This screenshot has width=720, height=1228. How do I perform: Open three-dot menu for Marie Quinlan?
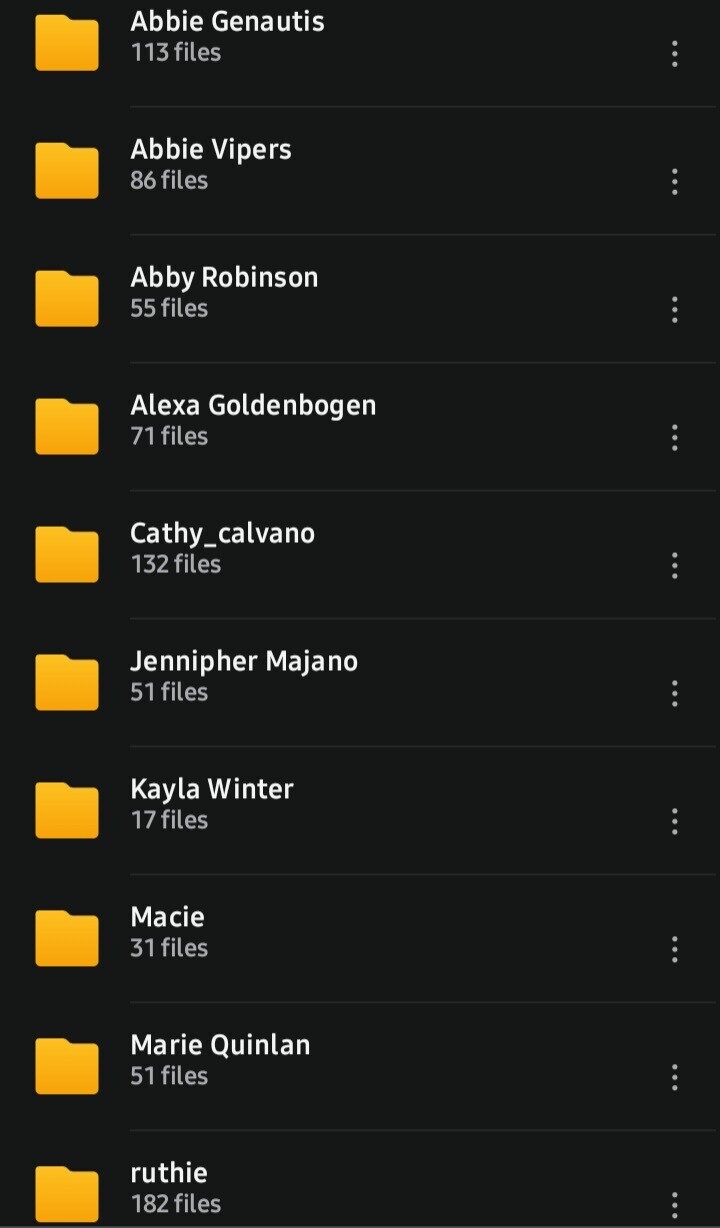click(675, 1078)
